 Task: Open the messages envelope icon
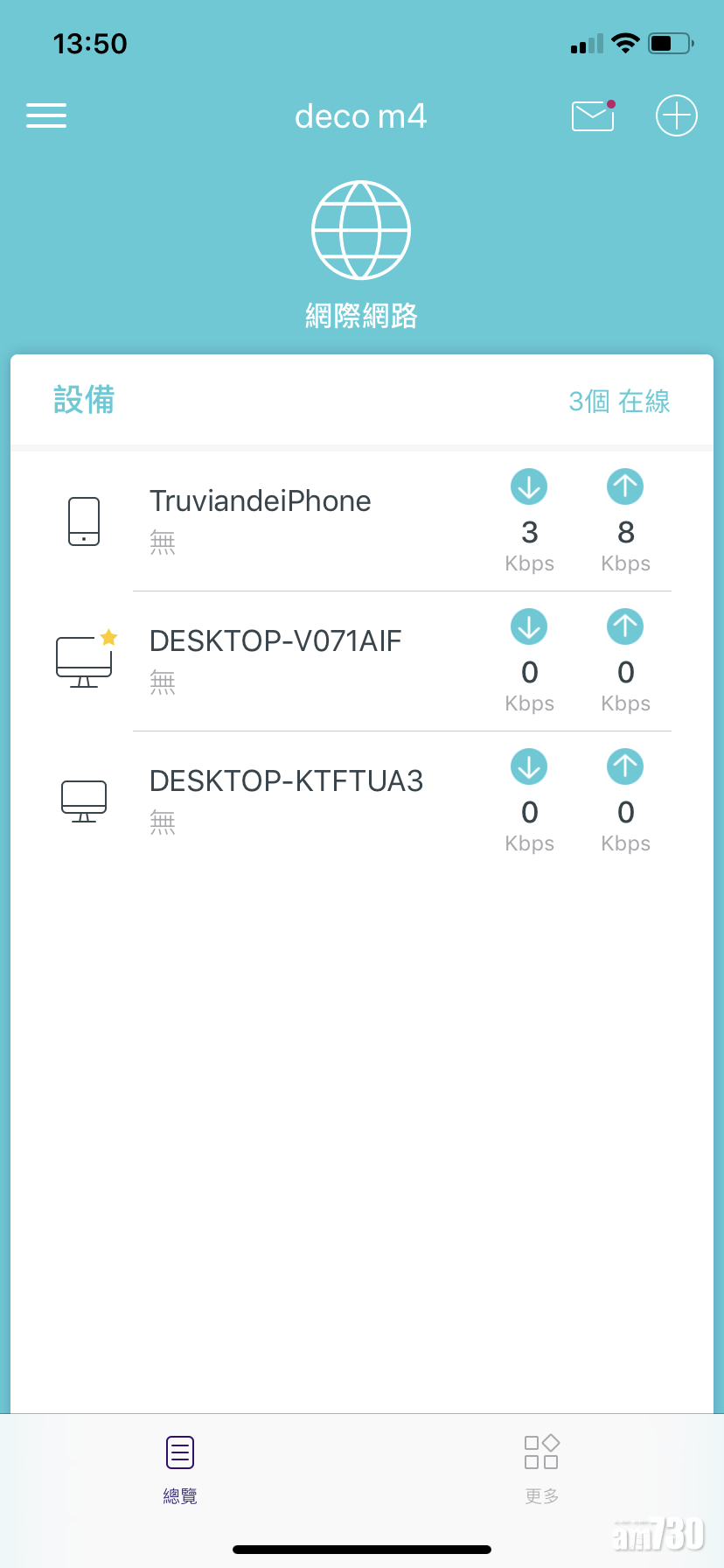click(x=593, y=115)
